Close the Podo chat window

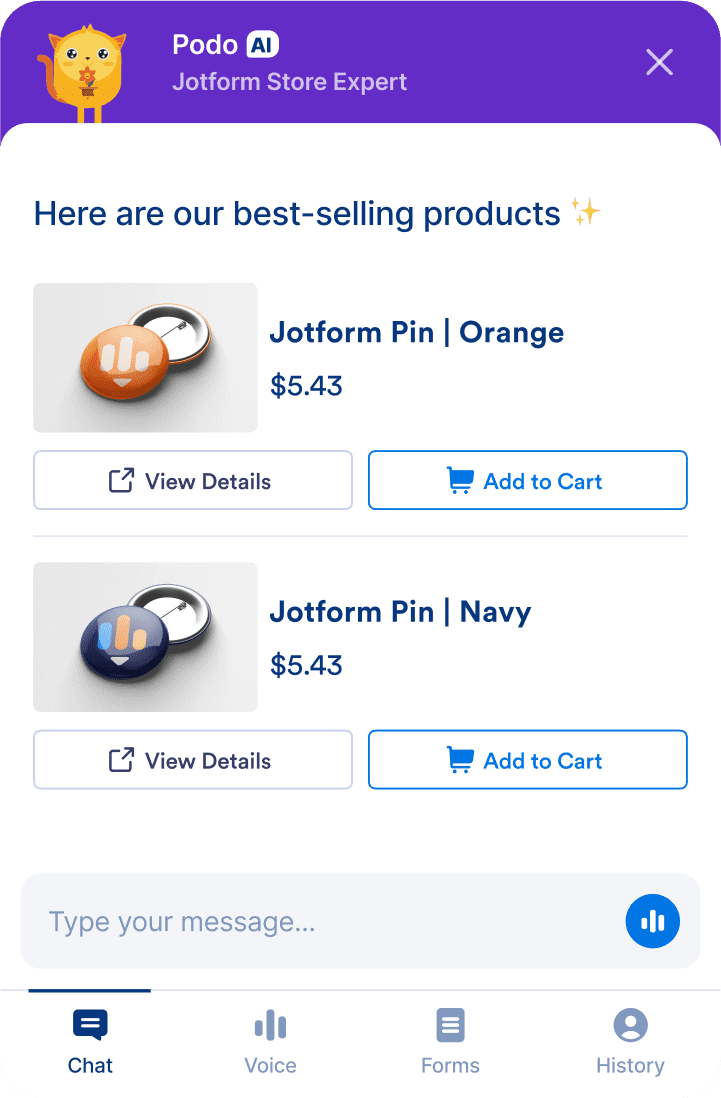[659, 62]
